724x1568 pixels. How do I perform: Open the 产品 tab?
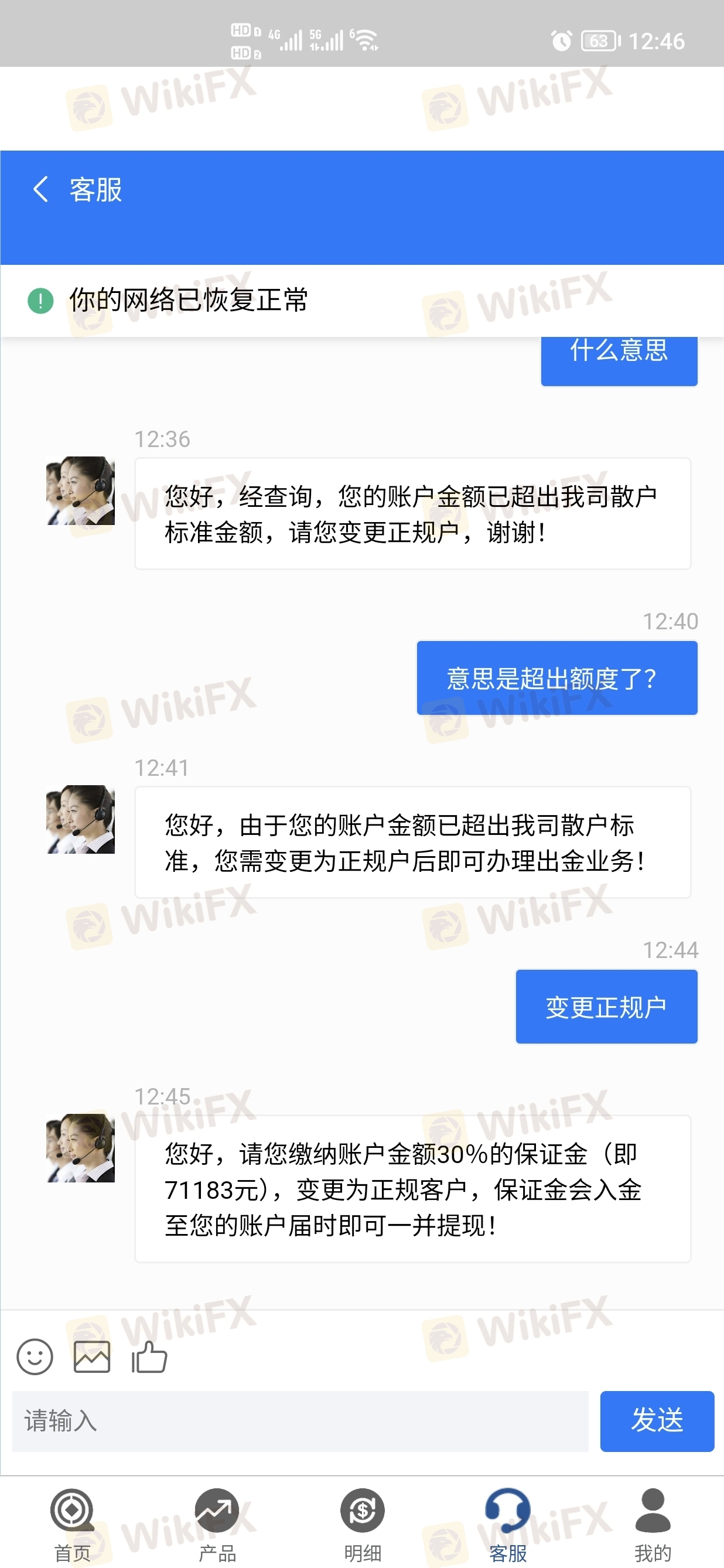point(217,1524)
